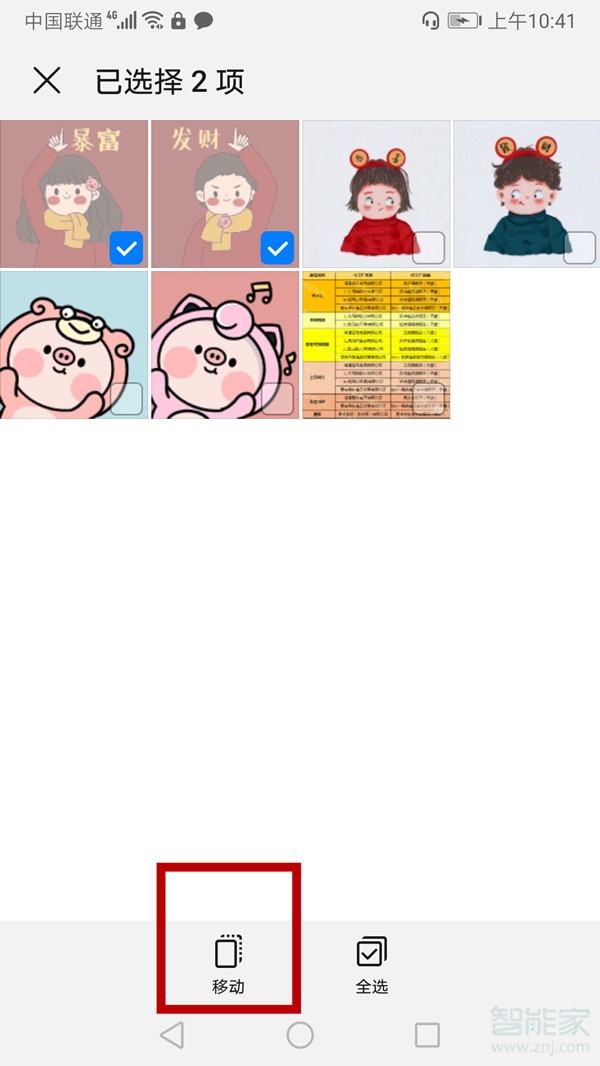Select all photos with 全选

371,964
